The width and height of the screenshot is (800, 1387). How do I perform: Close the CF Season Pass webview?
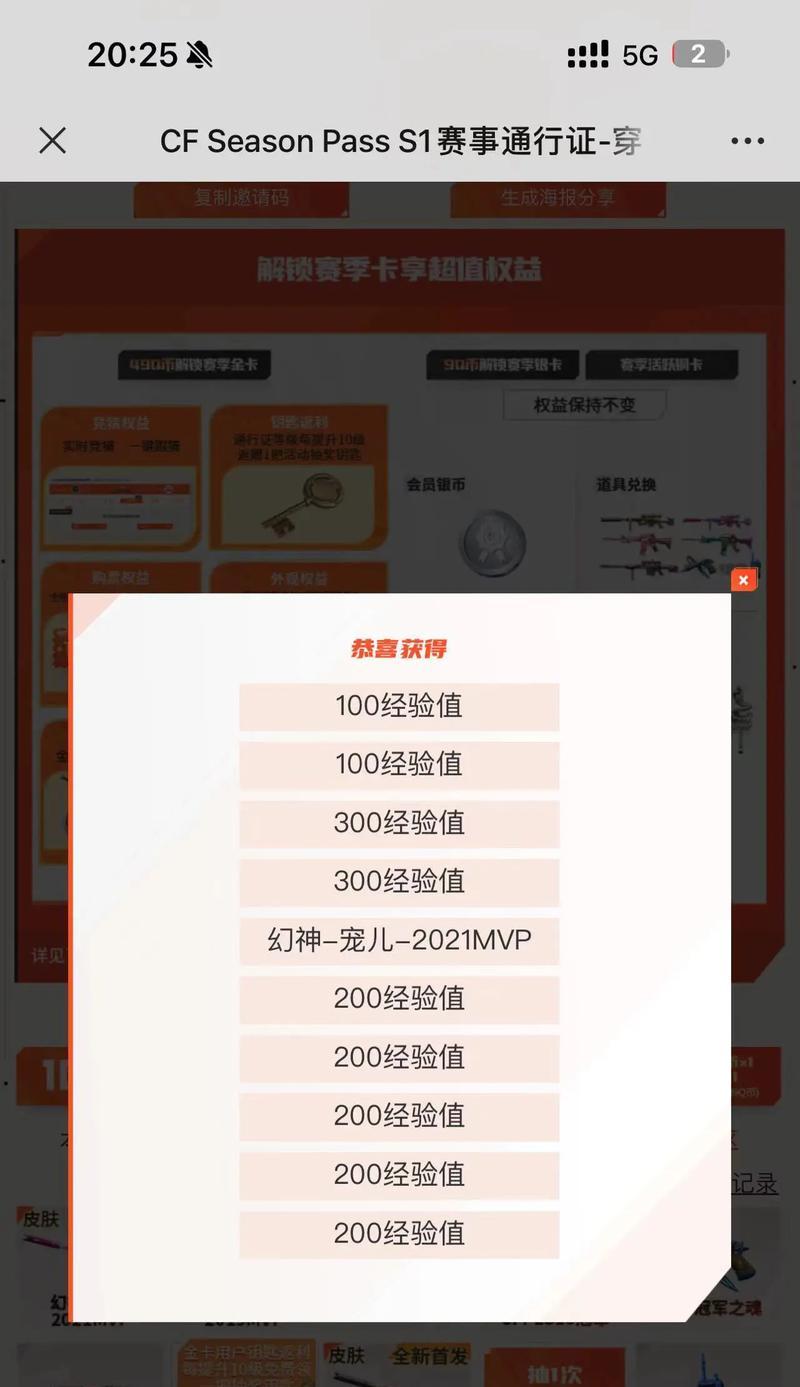point(52,141)
